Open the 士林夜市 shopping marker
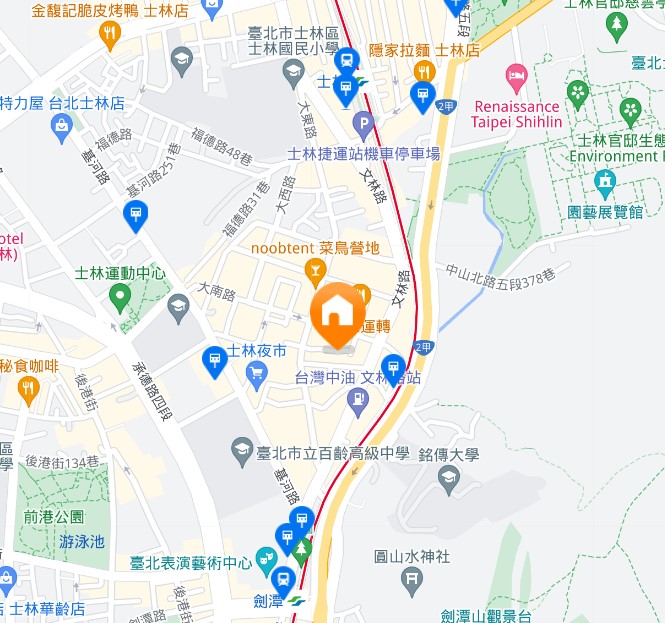Screen dimensions: 665x623 [256, 375]
